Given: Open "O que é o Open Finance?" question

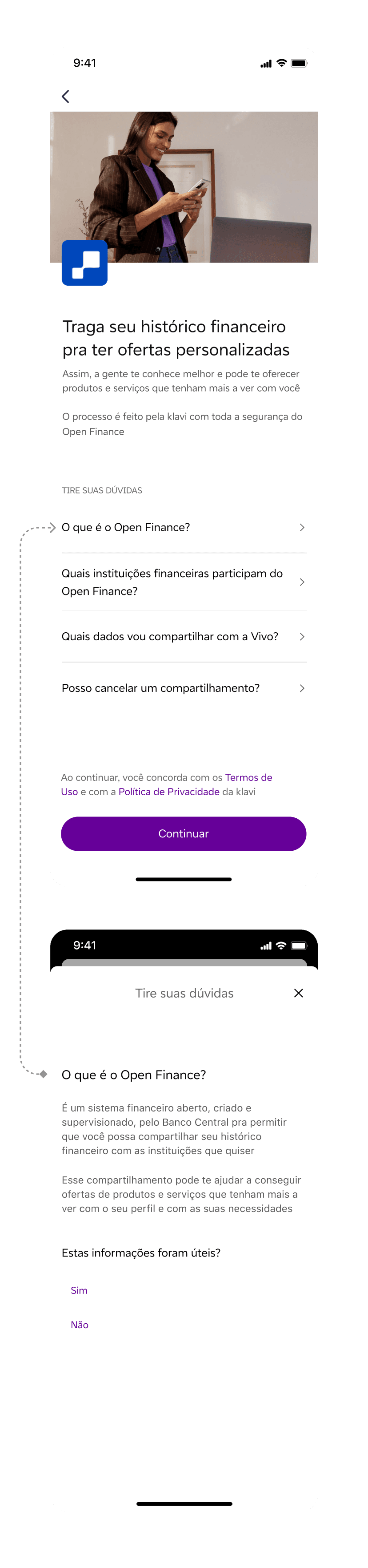Looking at the screenshot, I should pyautogui.click(x=184, y=527).
